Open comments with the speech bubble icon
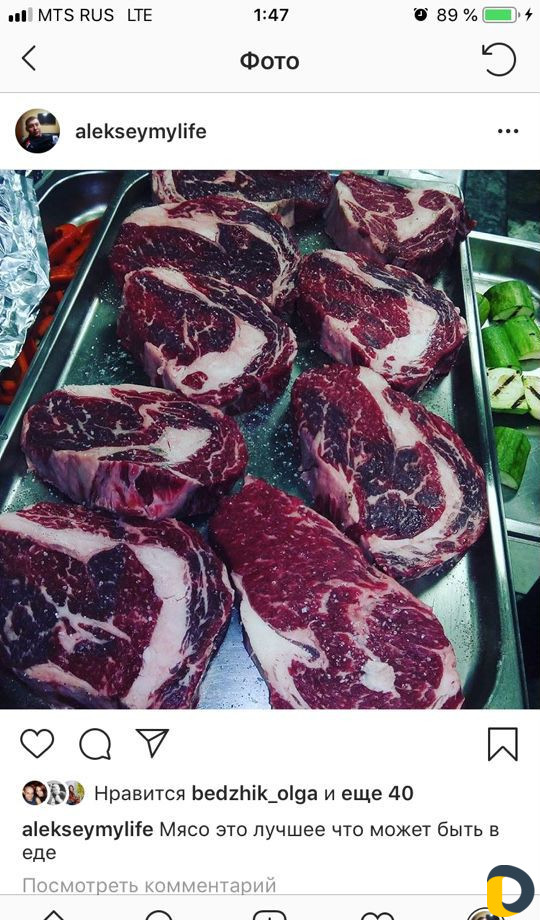The height and width of the screenshot is (920, 540). click(95, 744)
